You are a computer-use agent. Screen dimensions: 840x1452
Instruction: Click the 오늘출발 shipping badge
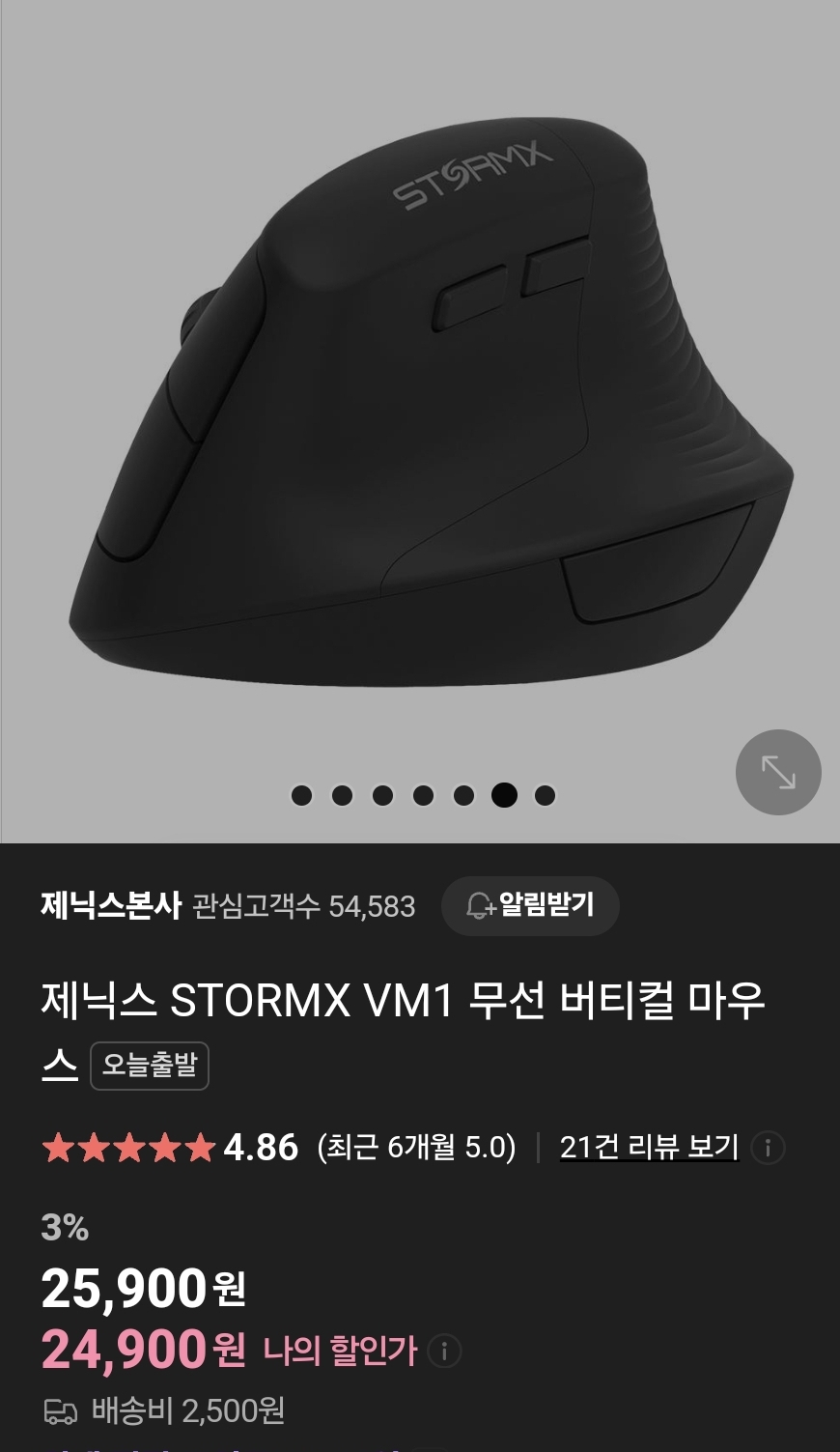pyautogui.click(x=150, y=1066)
